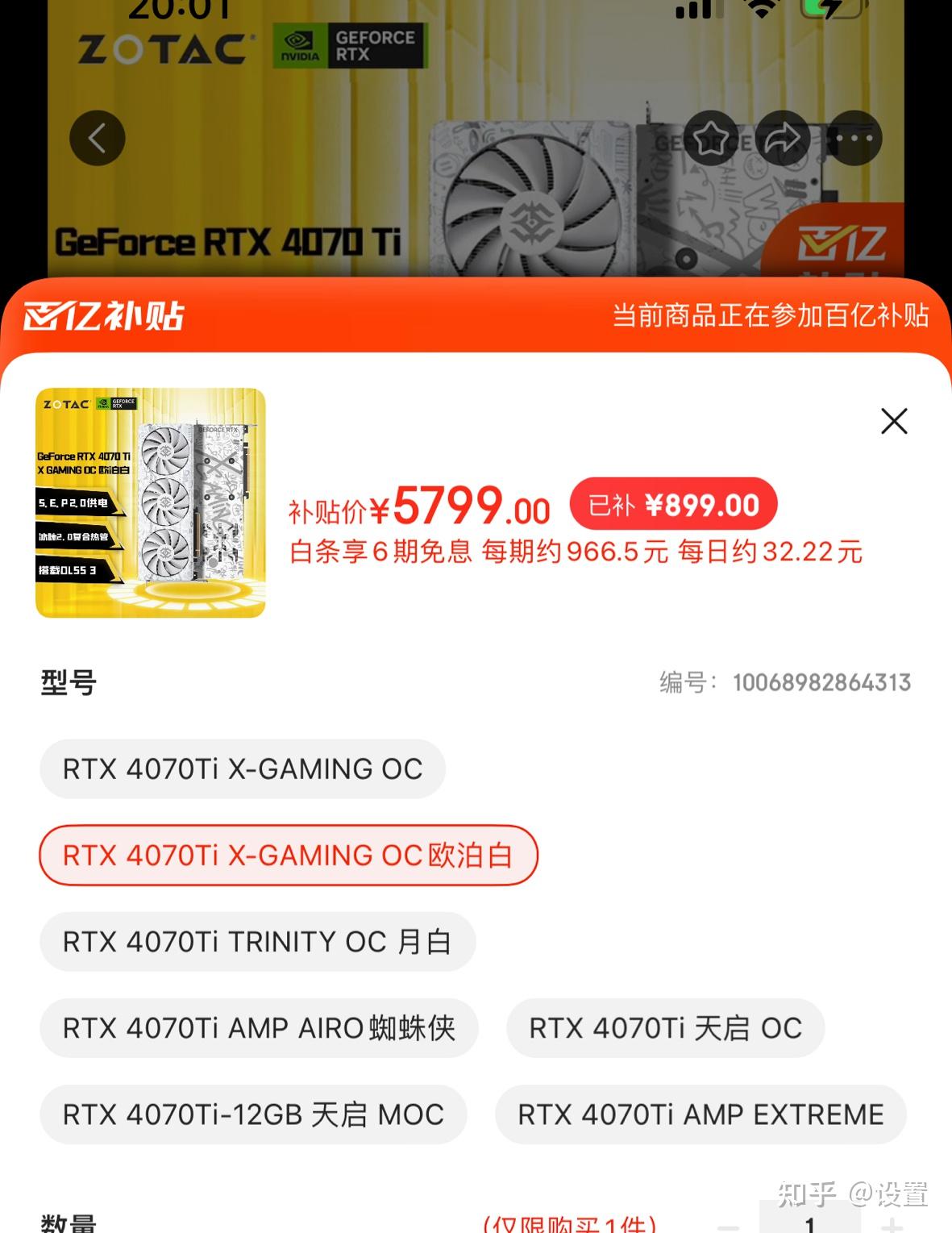Screen dimensions: 952x1233
Task: Go back using the arrow icon
Action: (98, 138)
